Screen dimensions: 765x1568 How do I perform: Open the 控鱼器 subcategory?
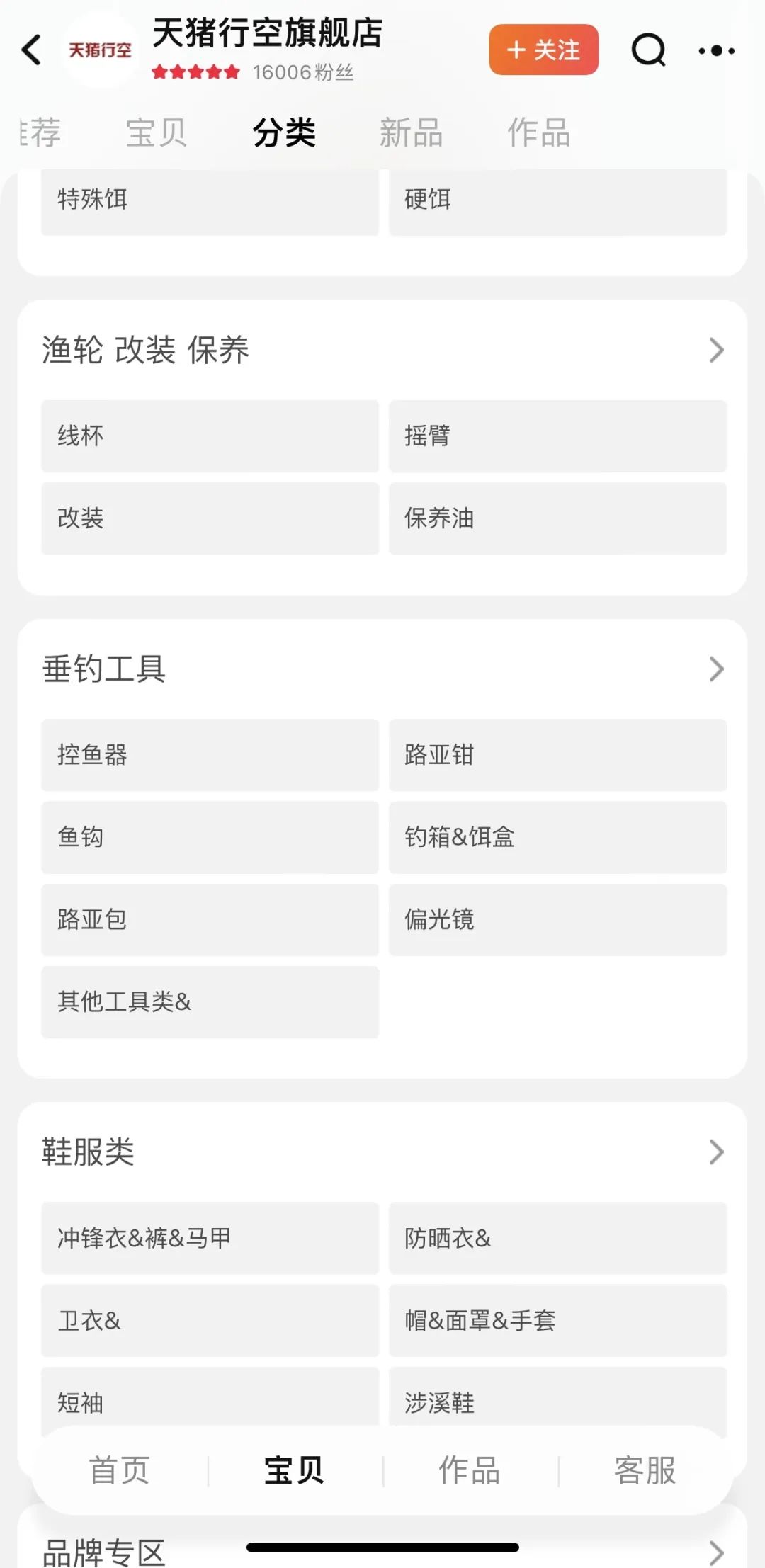point(210,755)
